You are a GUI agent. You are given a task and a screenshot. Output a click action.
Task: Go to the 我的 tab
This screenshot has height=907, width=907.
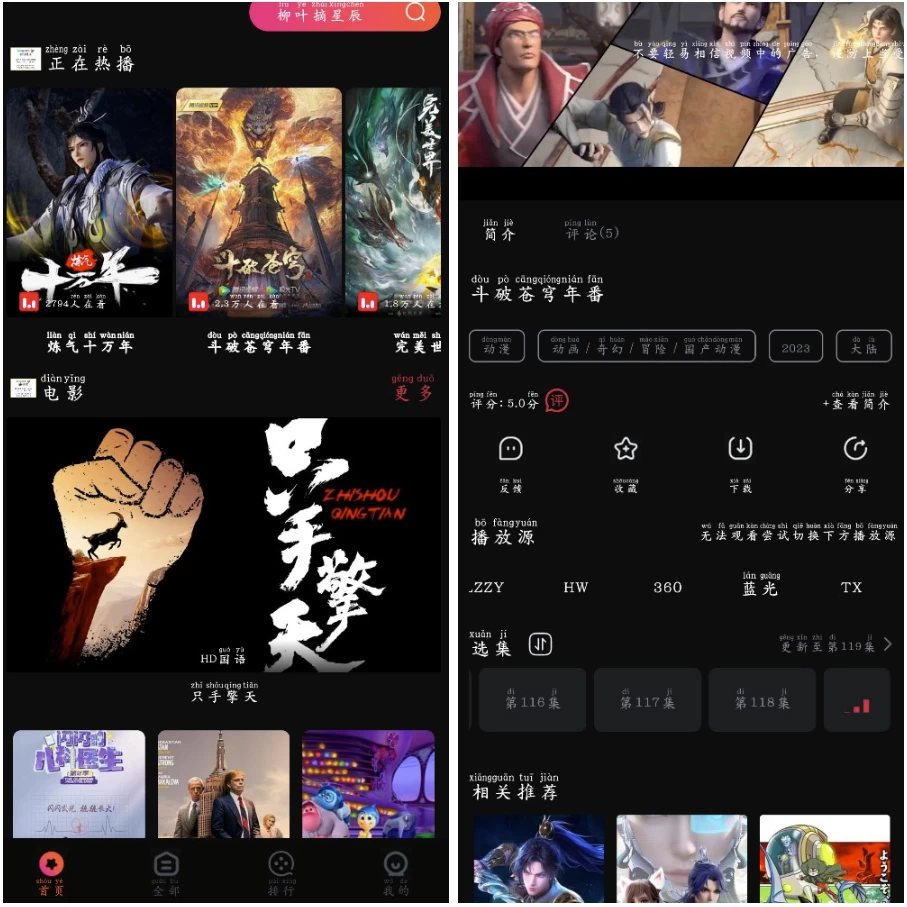coord(396,871)
